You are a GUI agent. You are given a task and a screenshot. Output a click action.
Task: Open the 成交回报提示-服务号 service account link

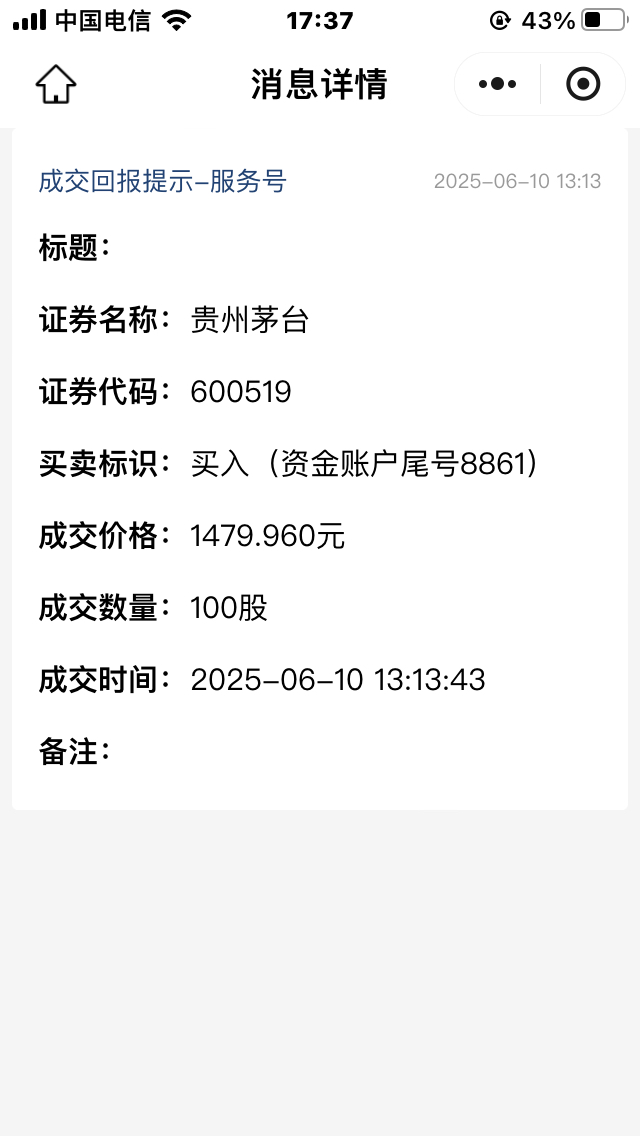[x=162, y=181]
